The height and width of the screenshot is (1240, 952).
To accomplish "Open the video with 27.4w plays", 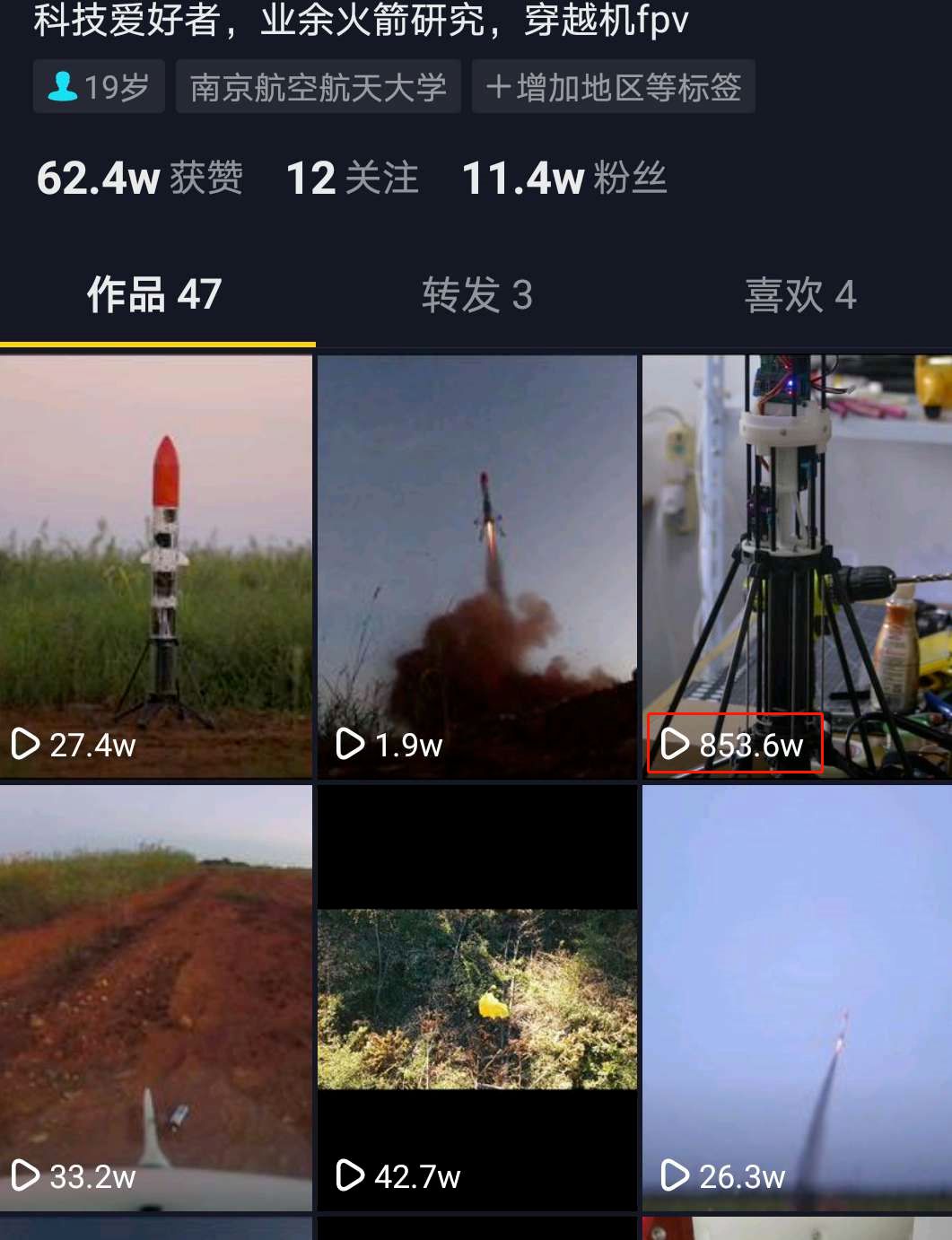I will point(156,565).
